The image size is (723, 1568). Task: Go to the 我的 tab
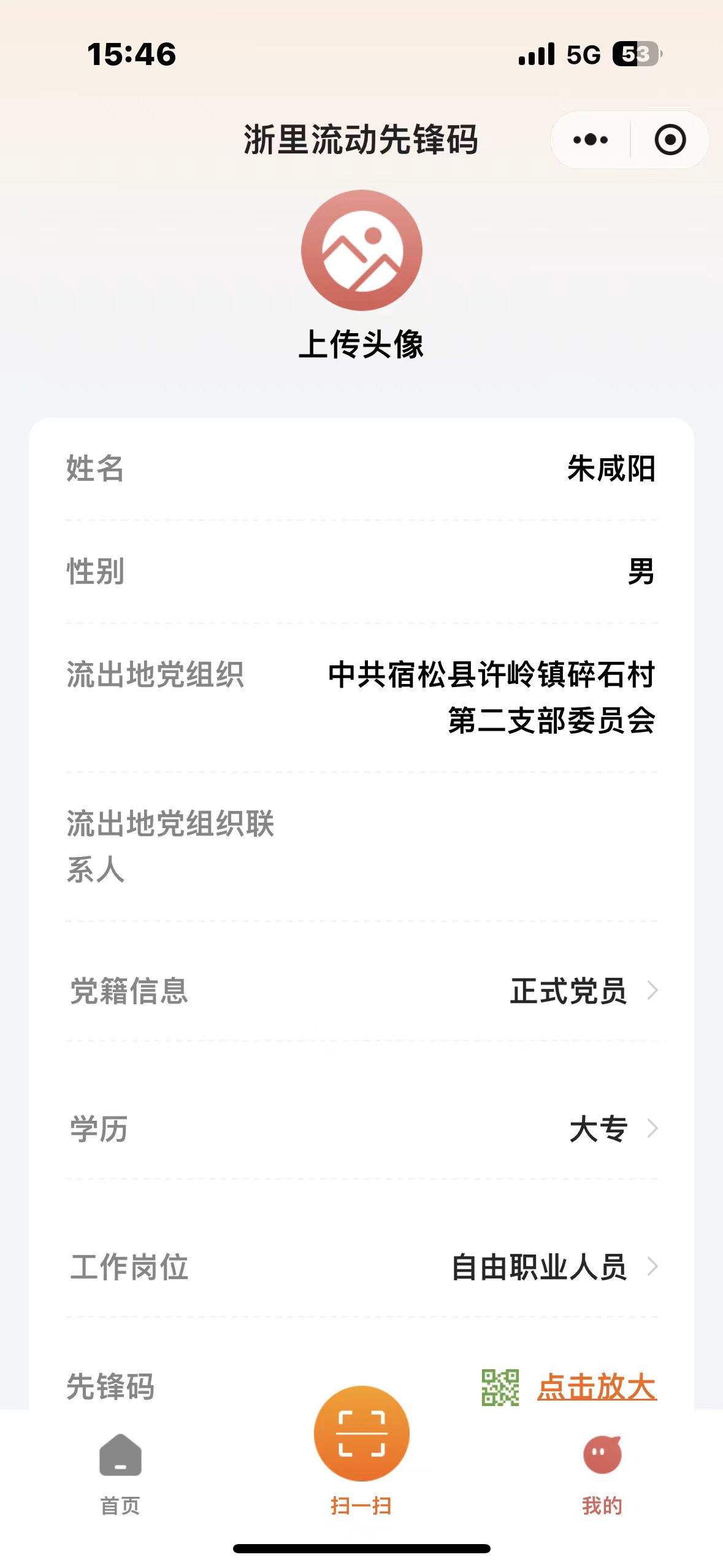point(602,1472)
